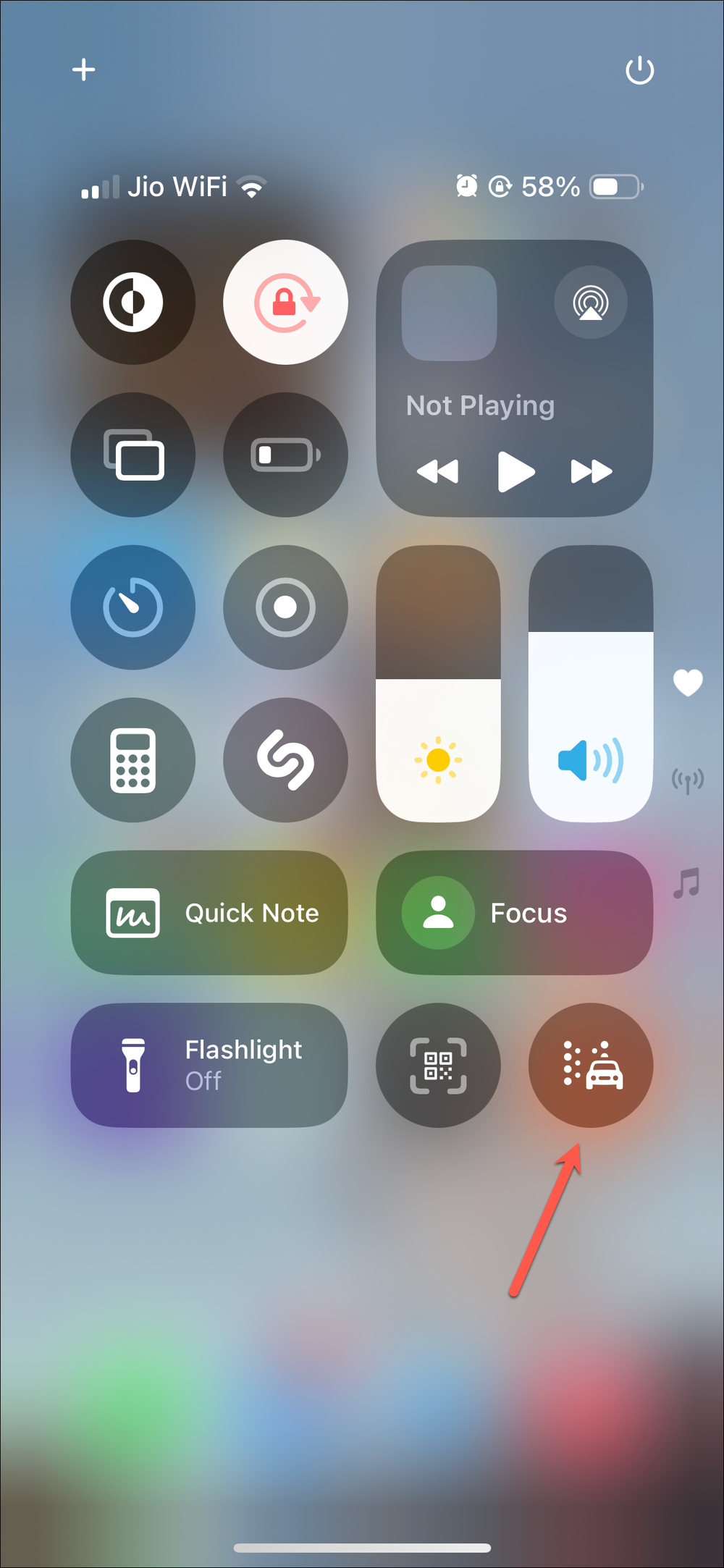Open the QR code scanner
Image resolution: width=724 pixels, height=1568 pixels.
tap(438, 1064)
